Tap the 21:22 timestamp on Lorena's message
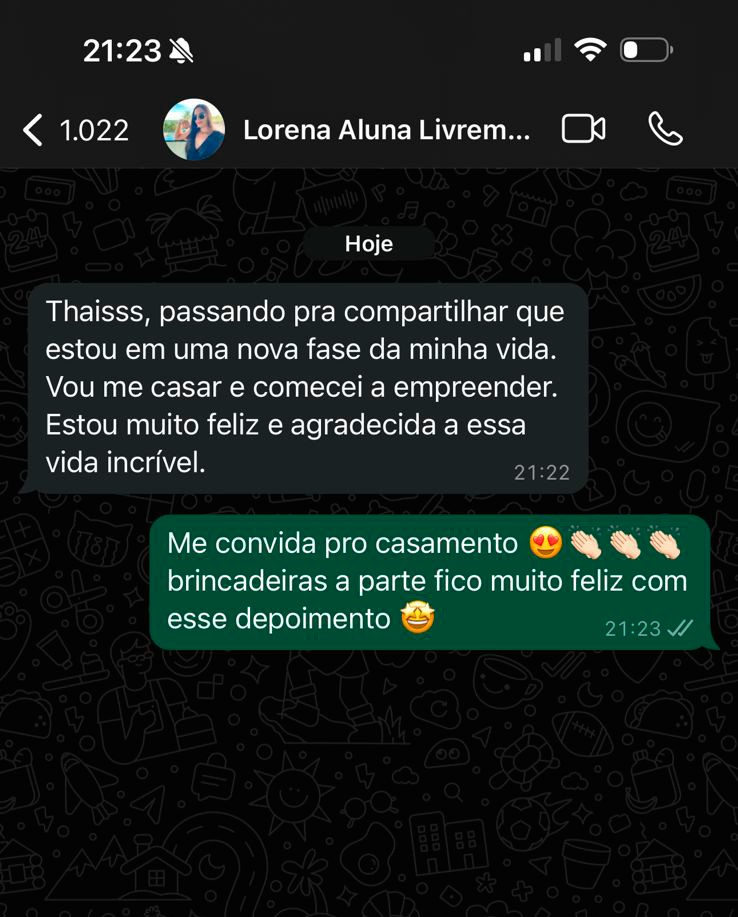 [x=541, y=470]
